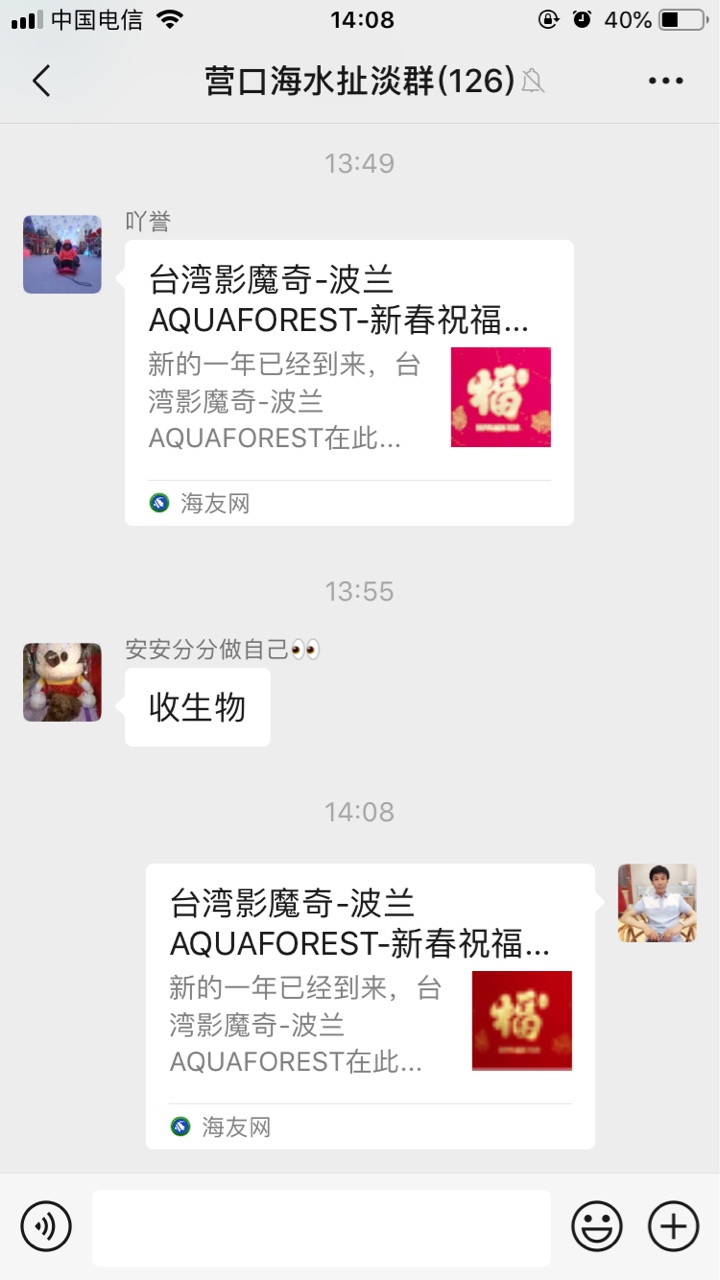
Task: Open the chat's more options menu
Action: coord(665,81)
